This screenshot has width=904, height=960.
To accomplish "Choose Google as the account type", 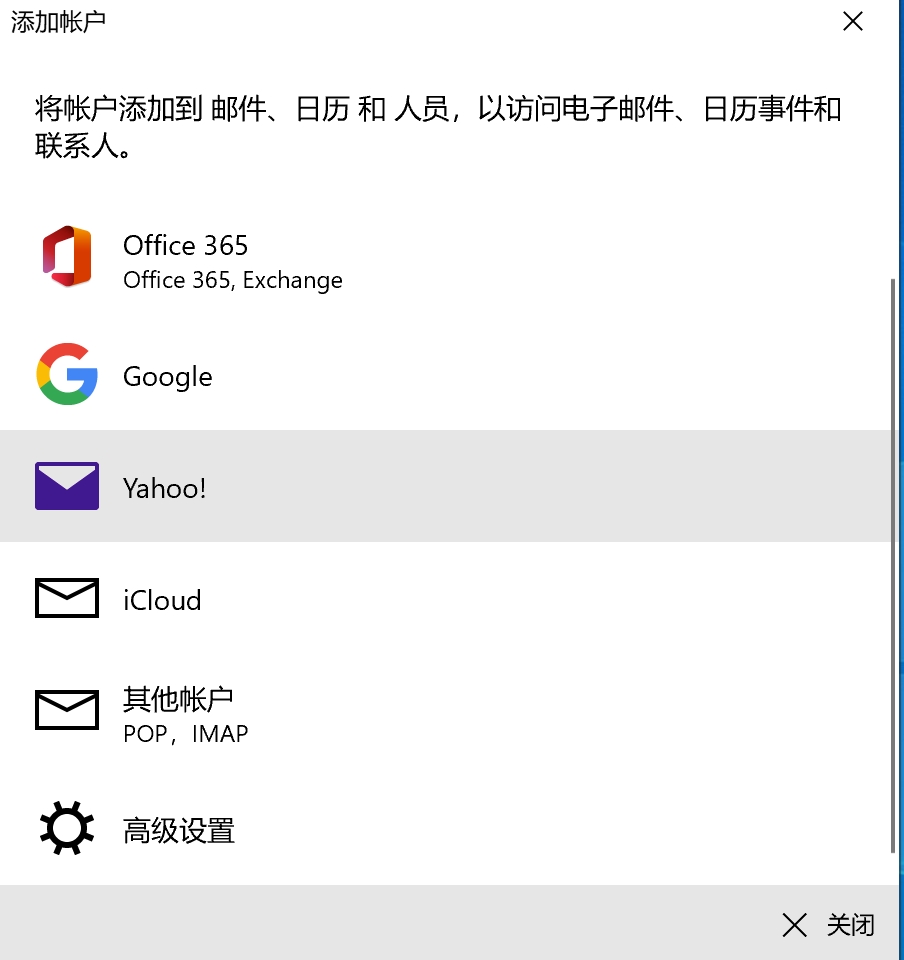I will pos(167,376).
